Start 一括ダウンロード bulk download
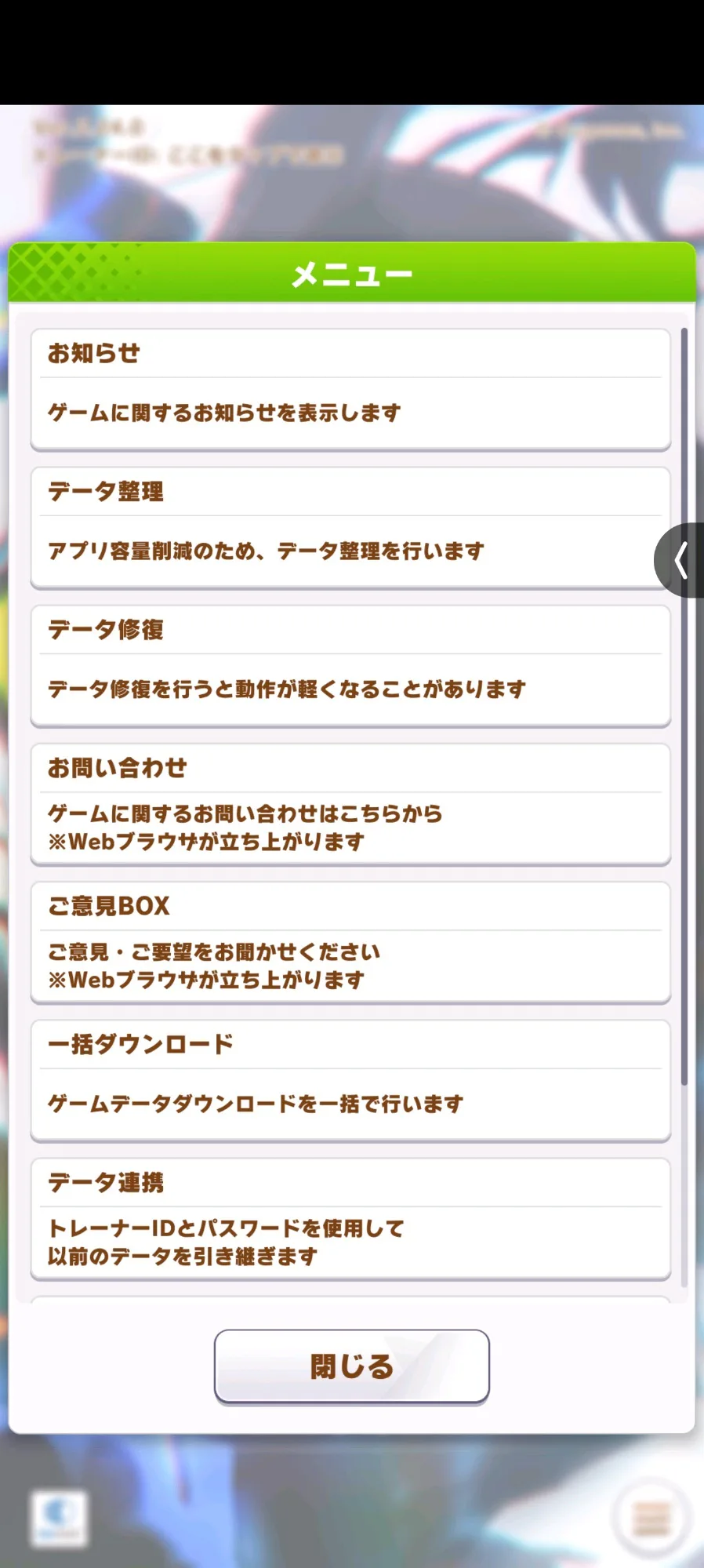This screenshot has width=704, height=1568. point(350,1079)
